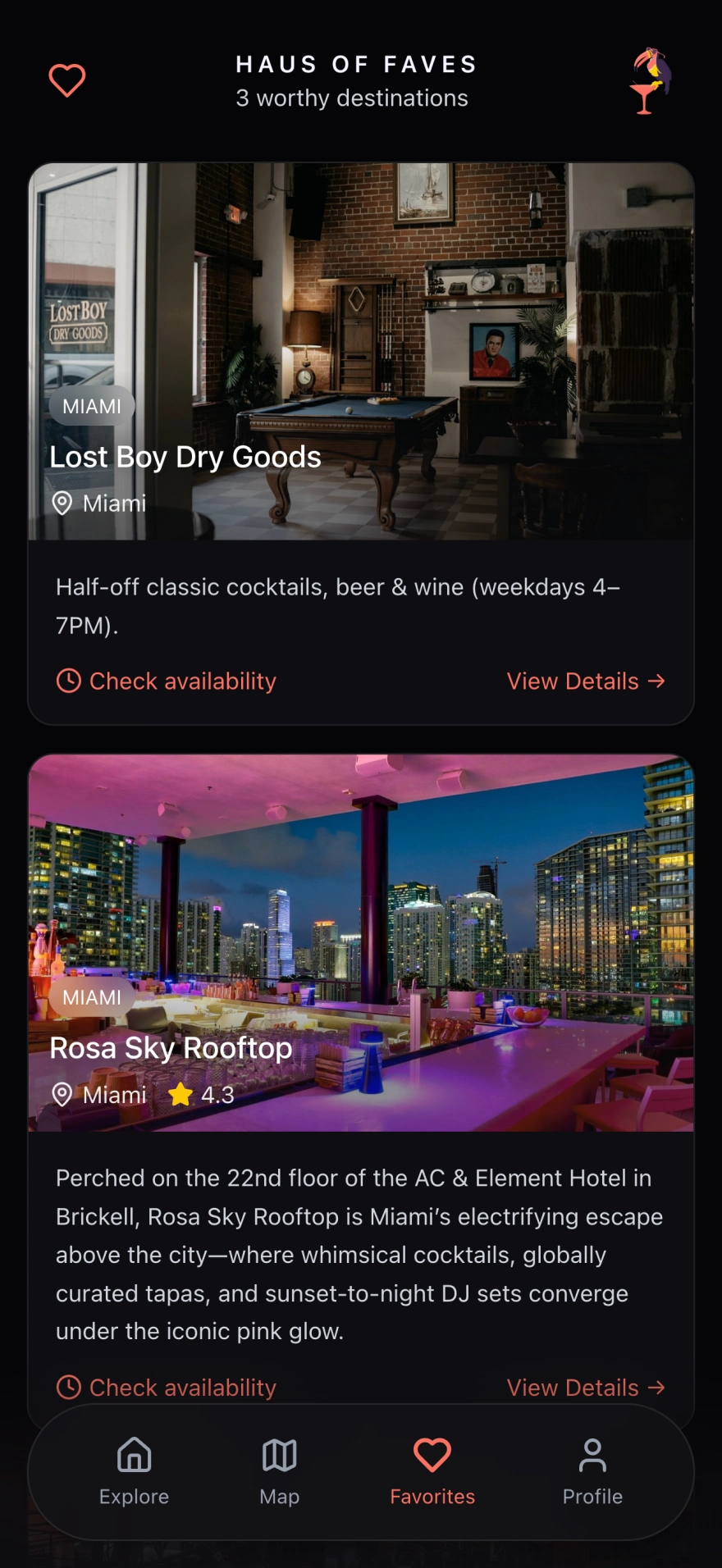This screenshot has width=722, height=1568.
Task: Go to the Profile tab
Action: click(592, 1471)
